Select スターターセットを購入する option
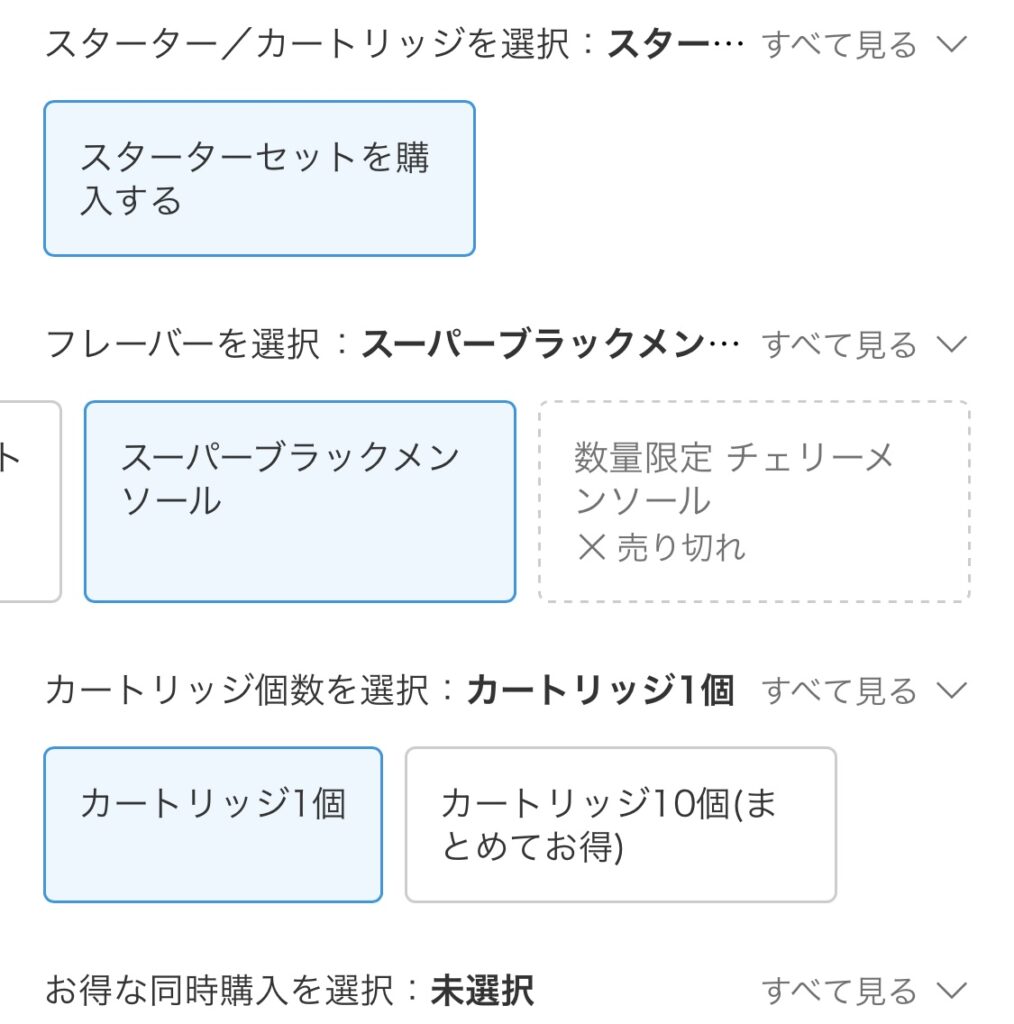 point(259,179)
